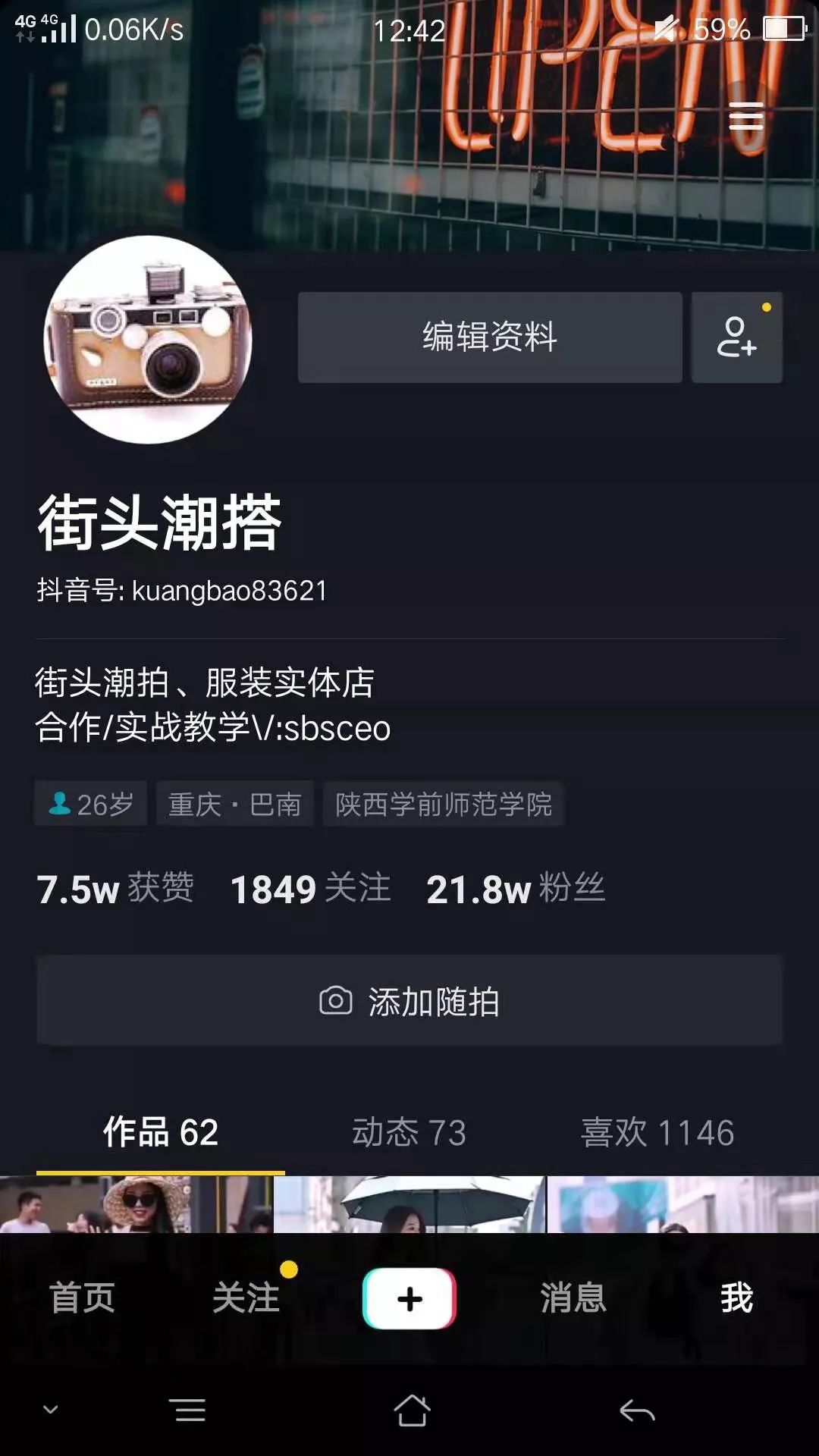Screen dimensions: 819x1456
Task: Tap the system home button
Action: pyautogui.click(x=412, y=1410)
